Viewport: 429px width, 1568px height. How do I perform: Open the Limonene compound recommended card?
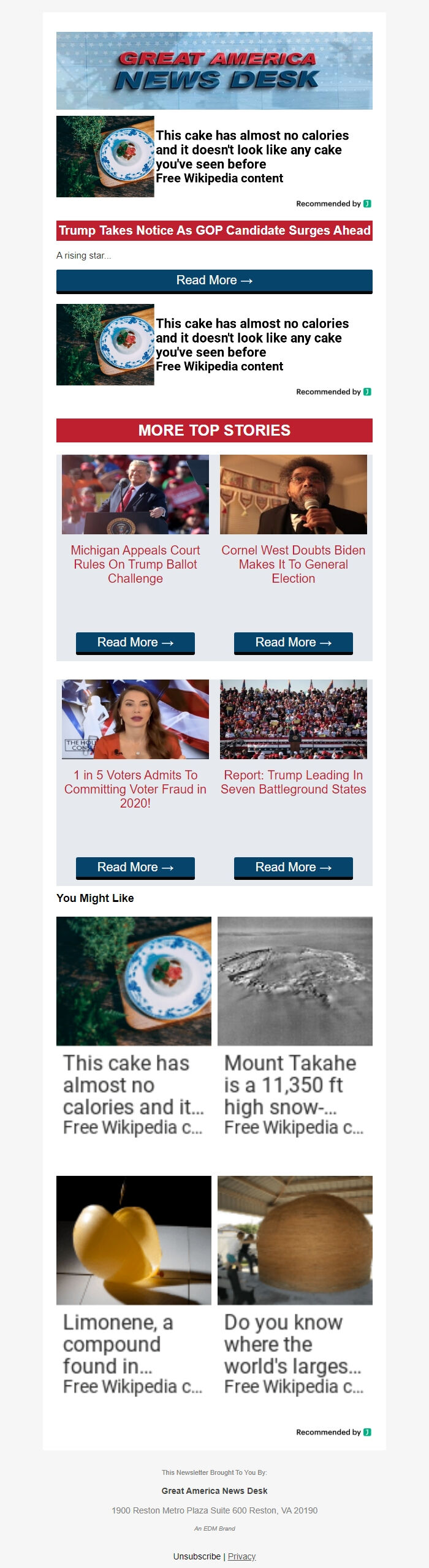(x=134, y=1286)
